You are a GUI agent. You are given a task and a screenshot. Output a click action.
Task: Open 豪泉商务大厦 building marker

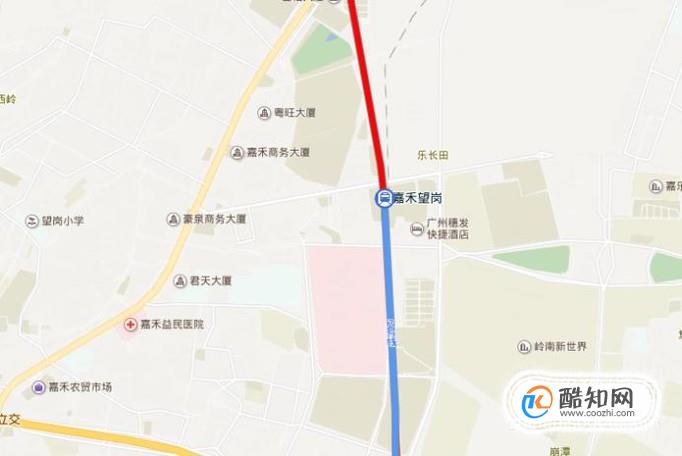(x=173, y=218)
